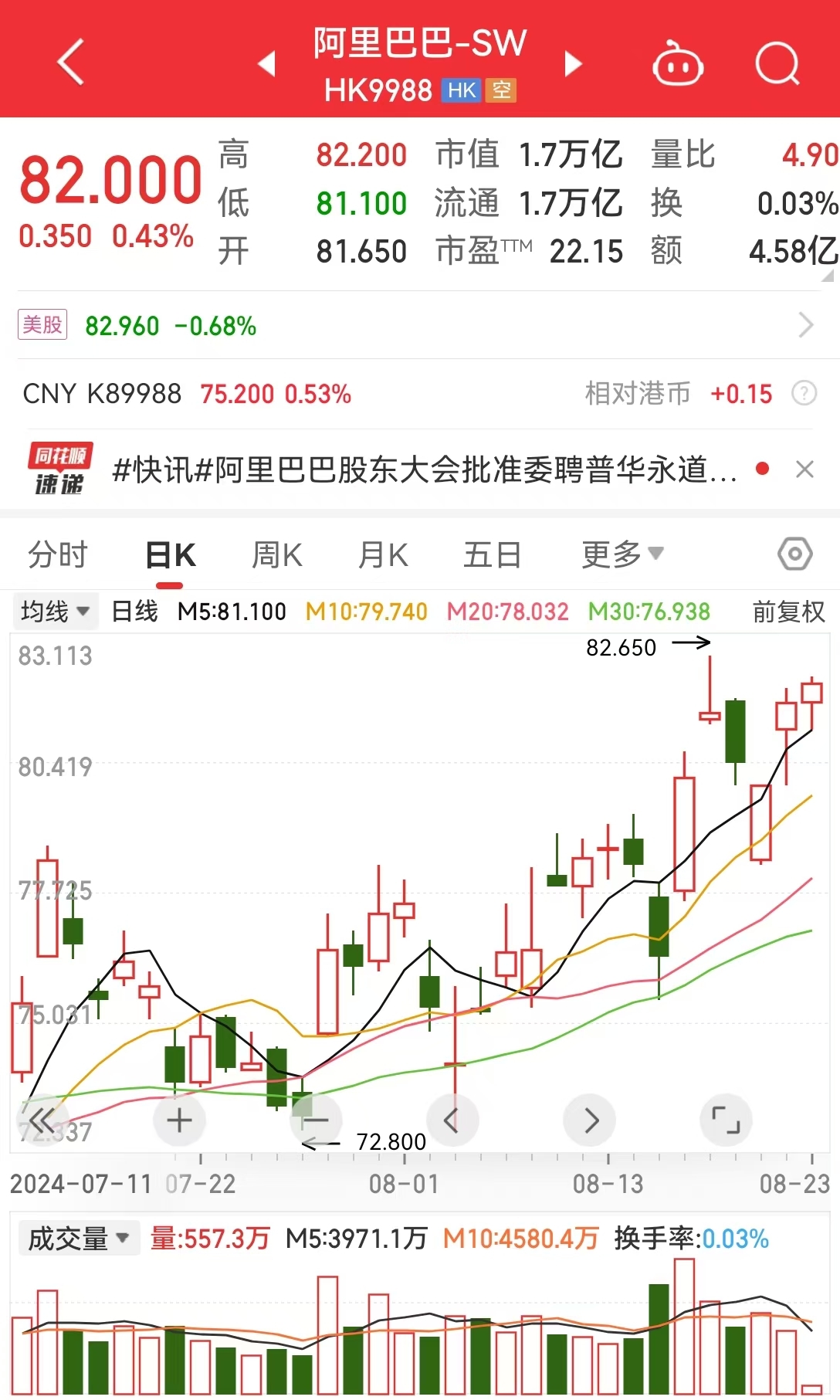This screenshot has height=1400, width=840.
Task: Open the 相对港币 help question mark
Action: 804,394
